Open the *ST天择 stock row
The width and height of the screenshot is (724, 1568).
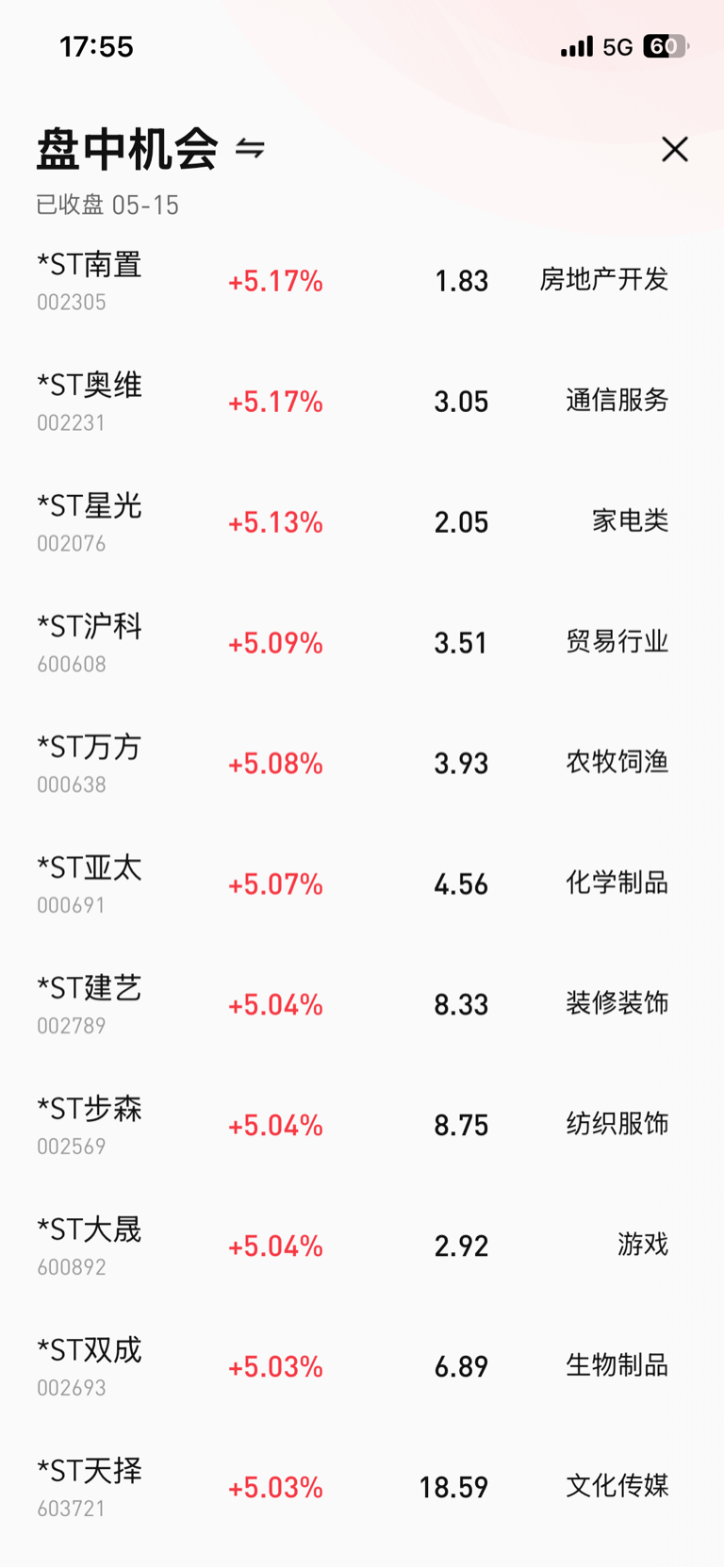[362, 1488]
